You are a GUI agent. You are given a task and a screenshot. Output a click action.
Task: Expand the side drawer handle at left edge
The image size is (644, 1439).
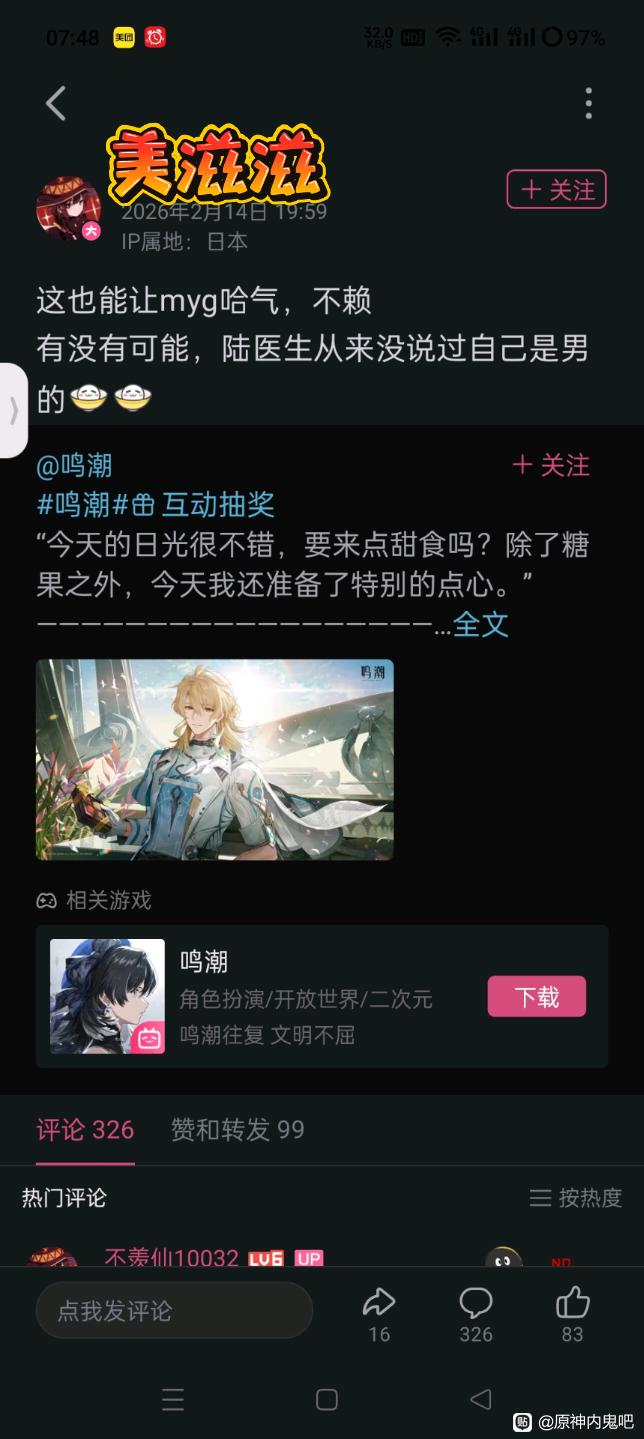pos(13,410)
